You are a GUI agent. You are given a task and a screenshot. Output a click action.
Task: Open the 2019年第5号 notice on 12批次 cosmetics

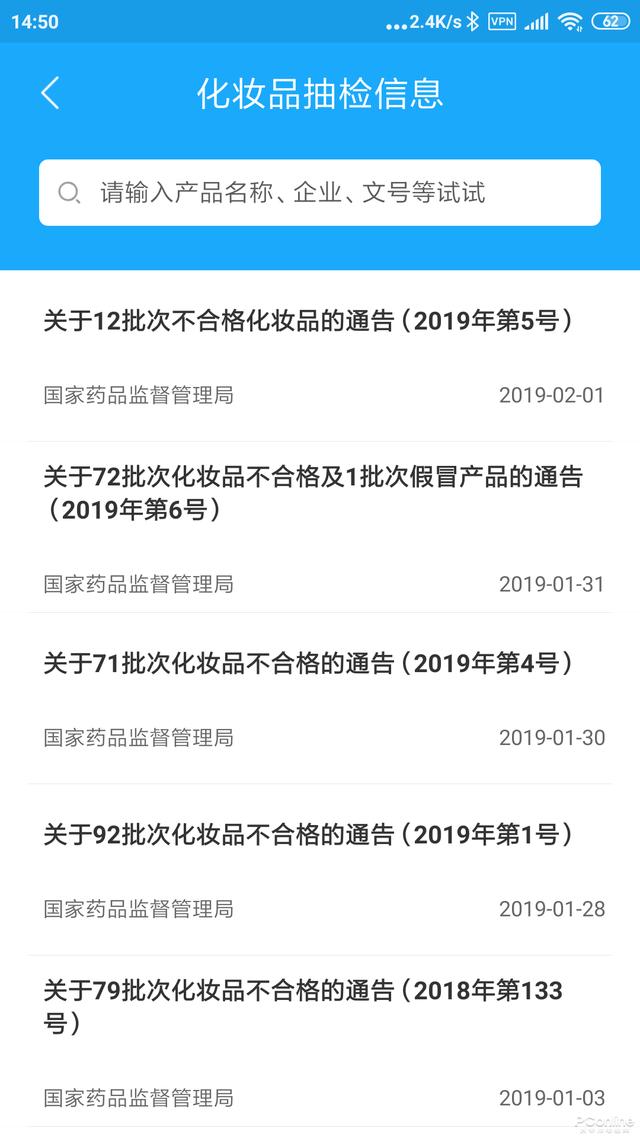point(320,356)
